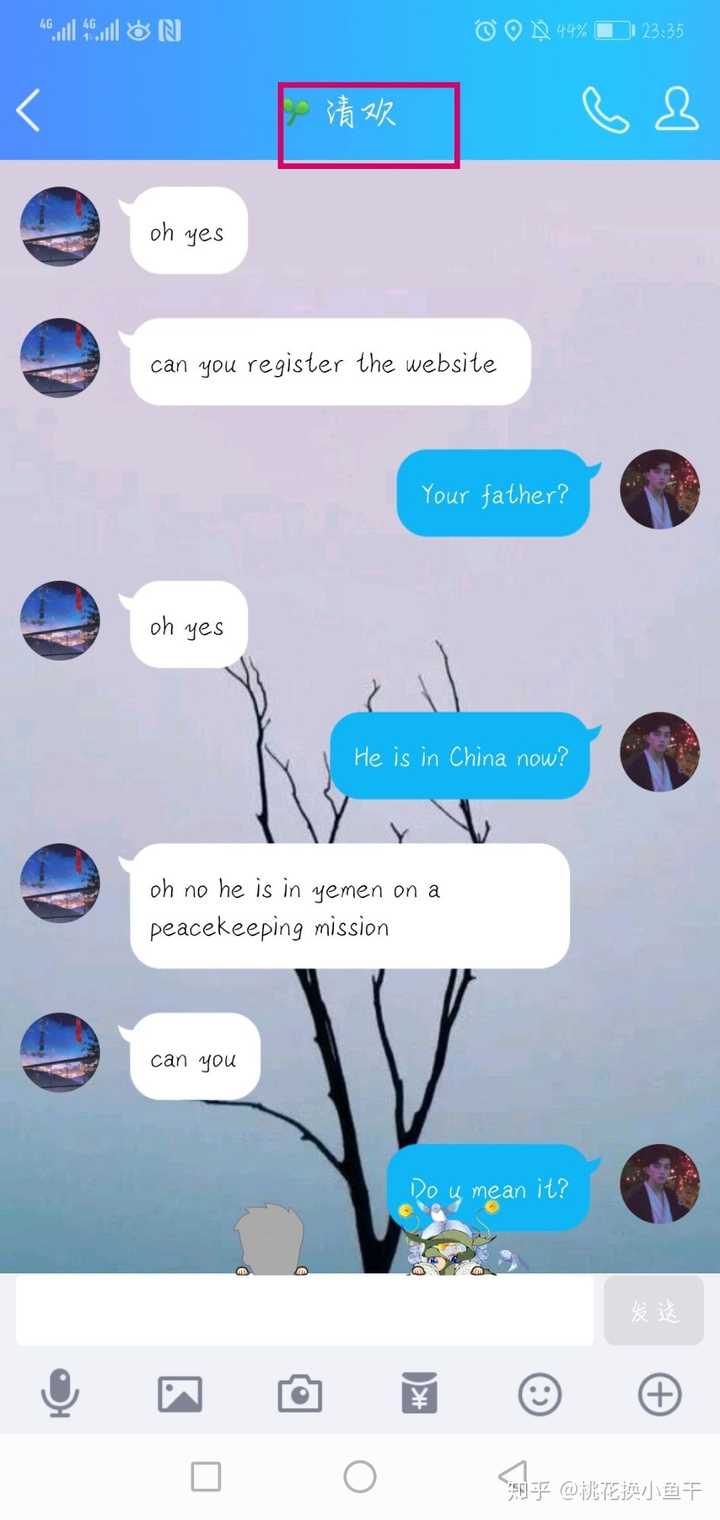Tap the message input field

point(305,1310)
